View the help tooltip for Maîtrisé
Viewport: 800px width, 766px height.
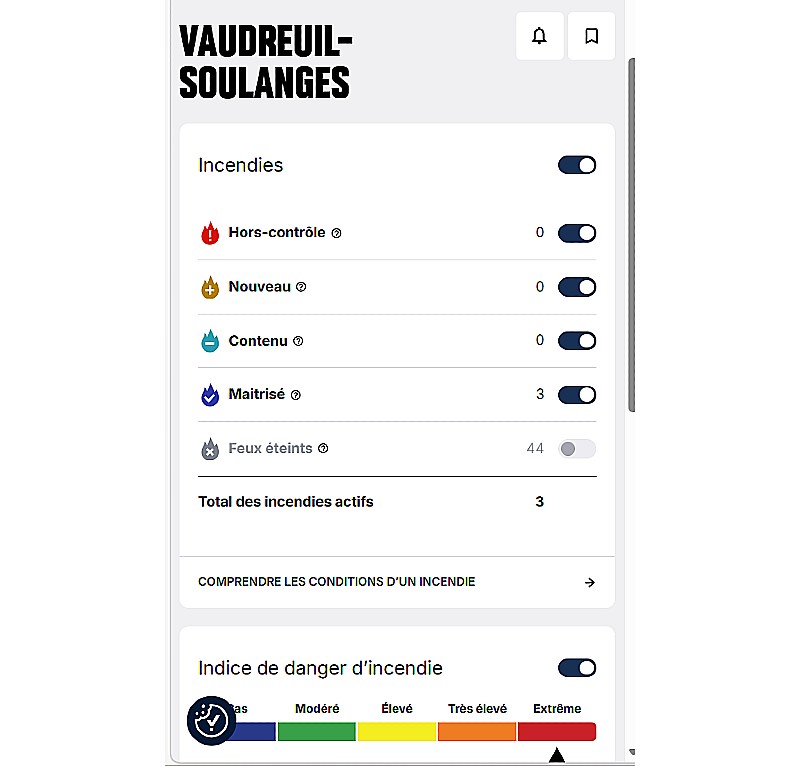pyautogui.click(x=295, y=395)
